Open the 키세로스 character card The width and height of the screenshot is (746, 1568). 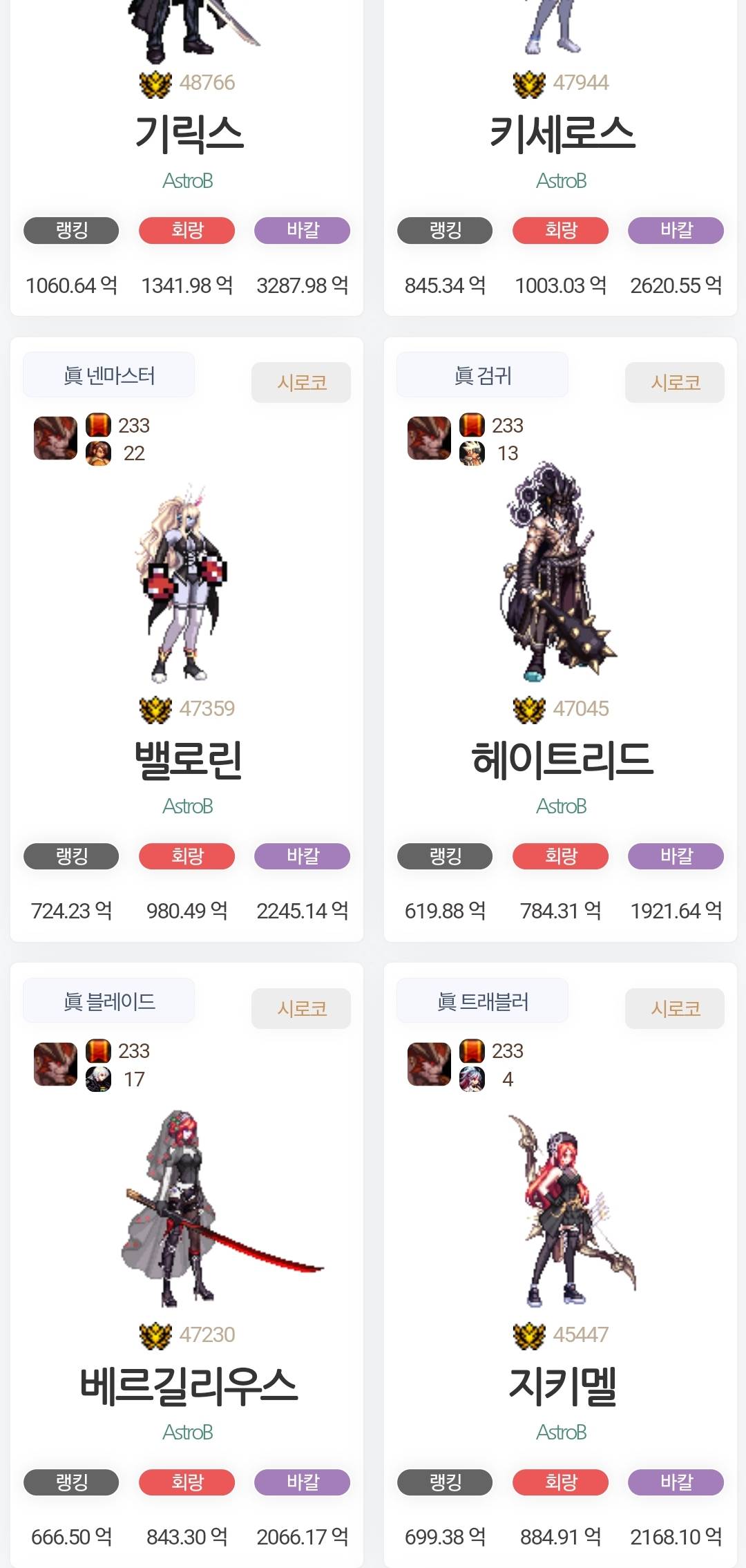[562, 133]
